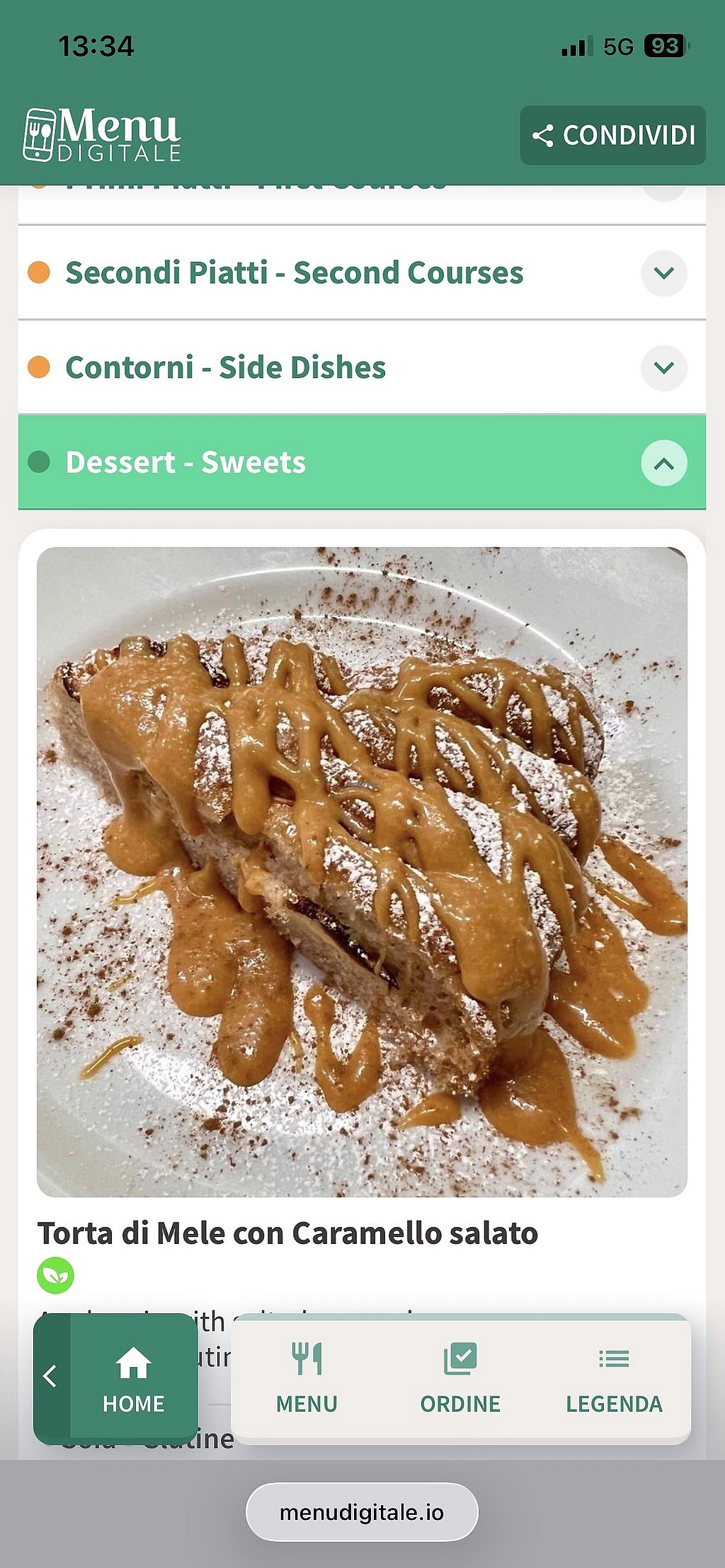Tap the menudigitale.io address bar
This screenshot has height=1568, width=725.
(362, 1512)
